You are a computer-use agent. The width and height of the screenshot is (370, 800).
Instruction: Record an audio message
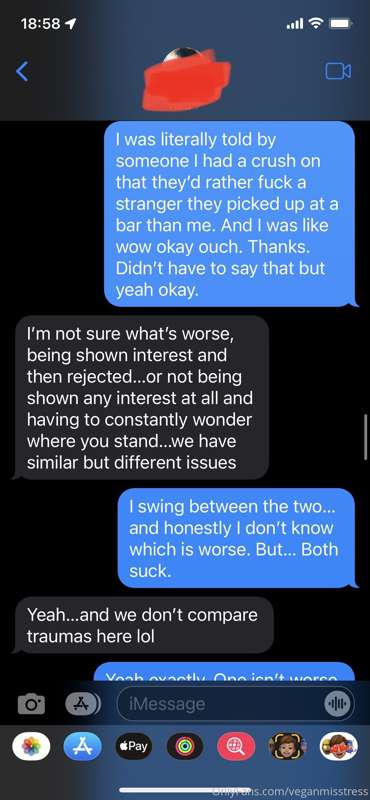click(337, 704)
